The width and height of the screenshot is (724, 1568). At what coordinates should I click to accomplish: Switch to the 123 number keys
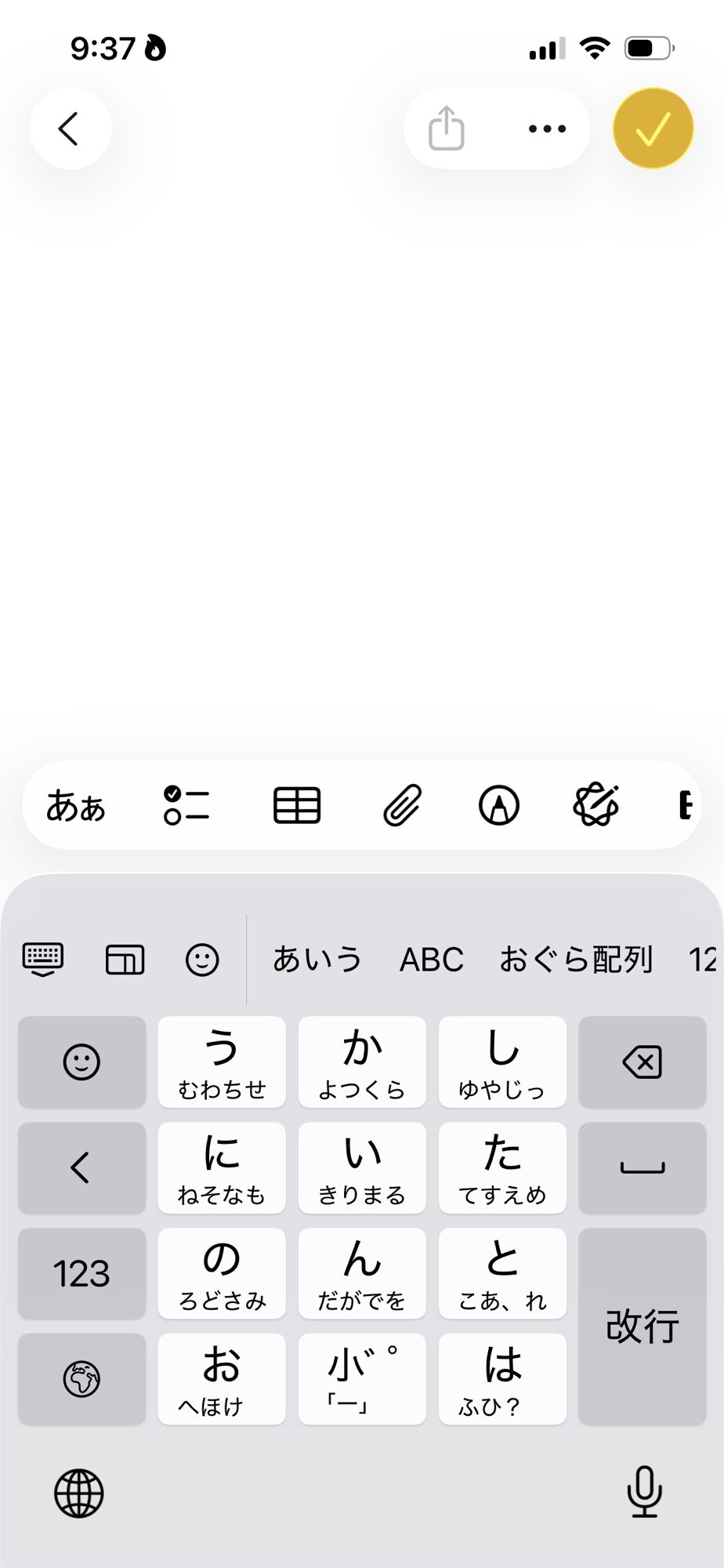(x=81, y=1273)
